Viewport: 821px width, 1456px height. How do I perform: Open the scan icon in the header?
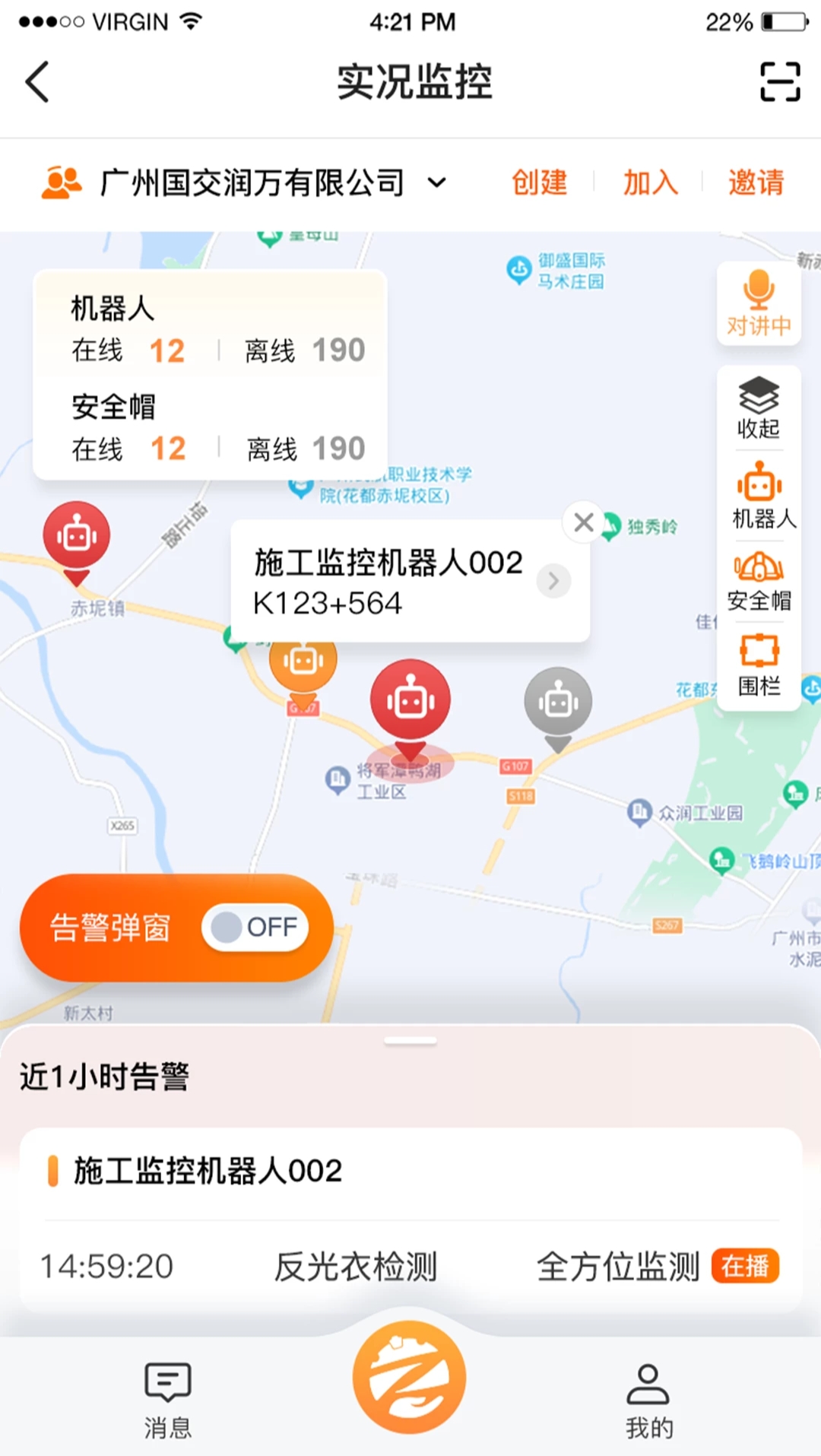(x=780, y=82)
